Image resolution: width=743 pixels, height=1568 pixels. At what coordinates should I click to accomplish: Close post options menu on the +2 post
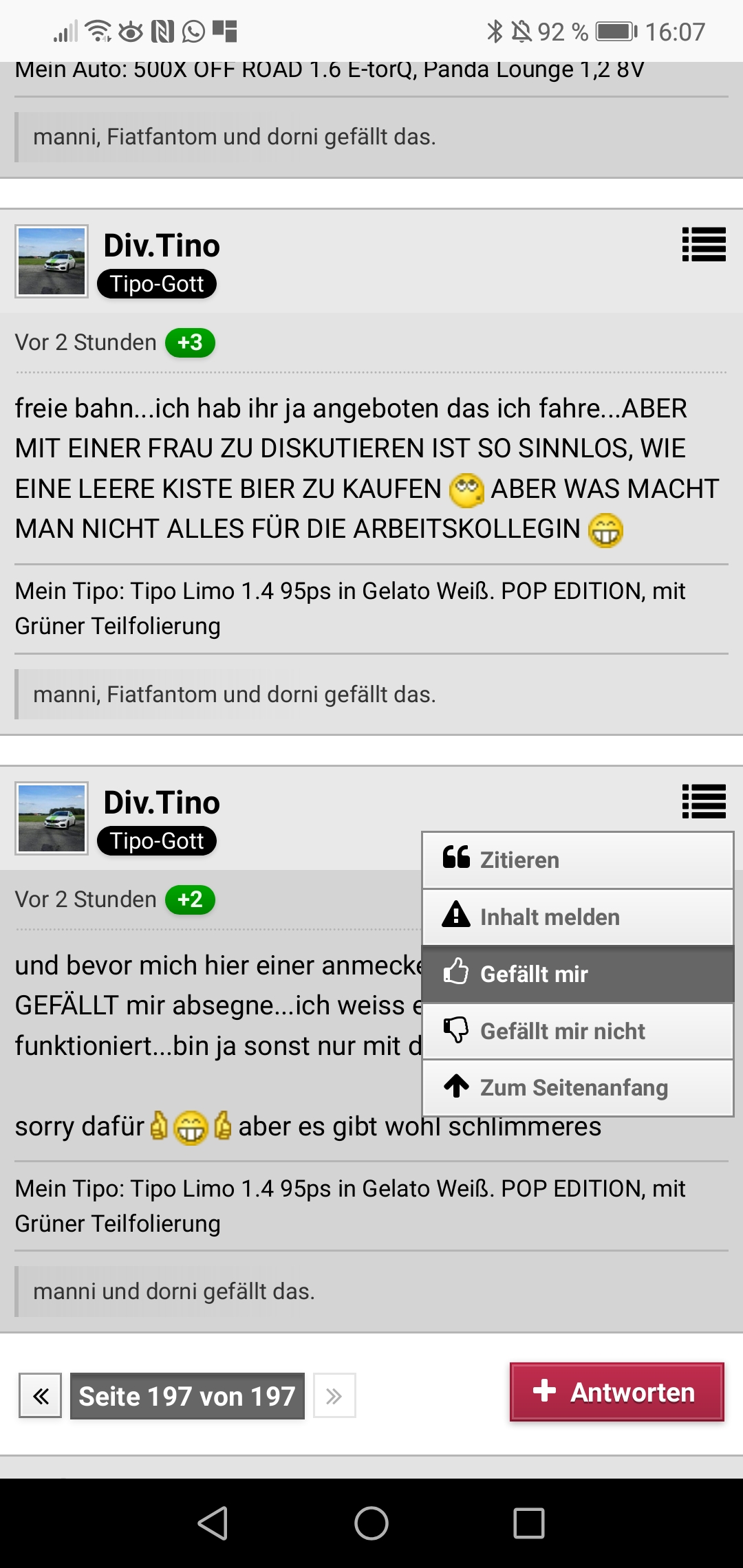[x=704, y=801]
